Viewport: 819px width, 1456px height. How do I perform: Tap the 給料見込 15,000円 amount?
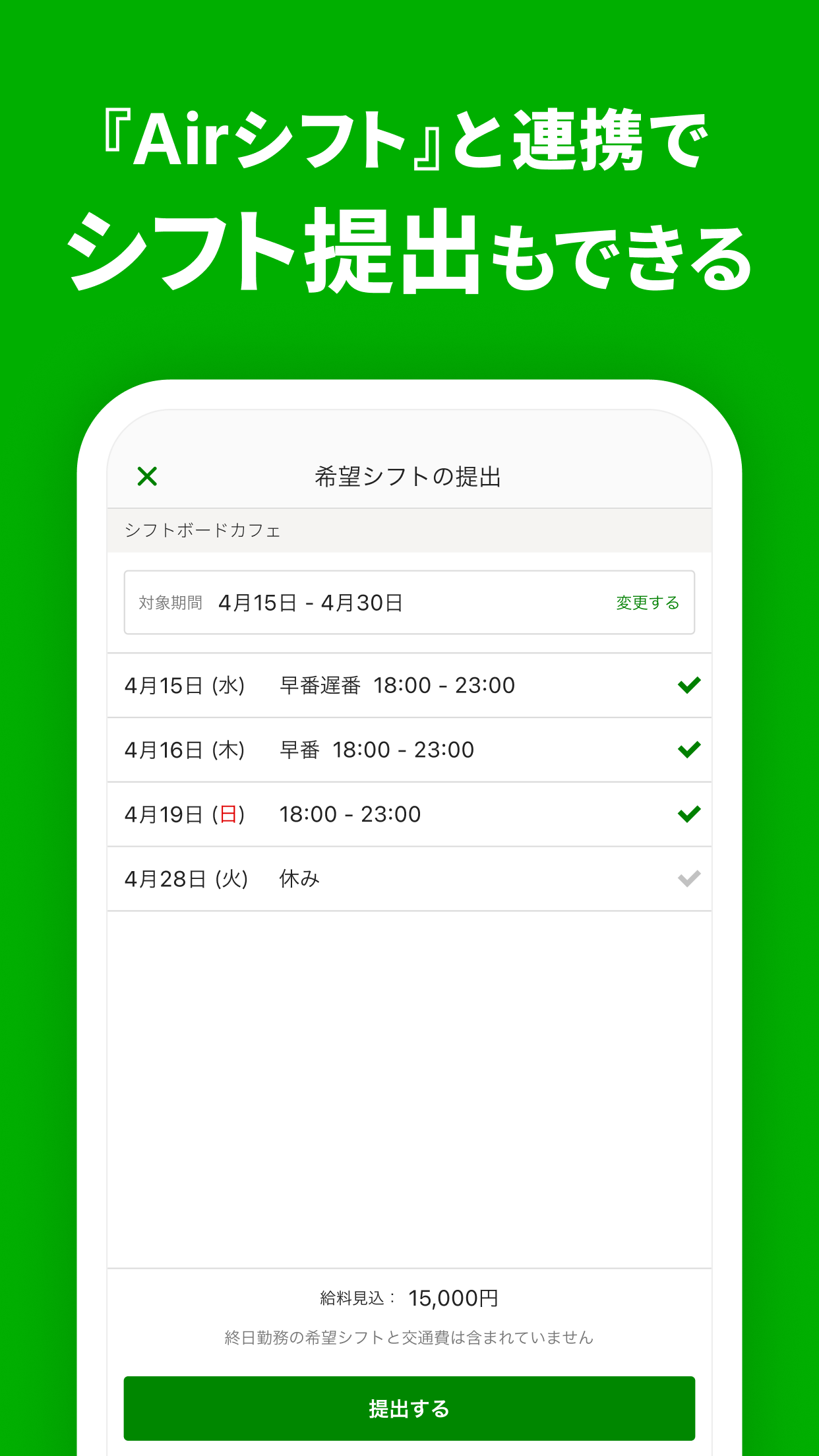coord(409,1297)
